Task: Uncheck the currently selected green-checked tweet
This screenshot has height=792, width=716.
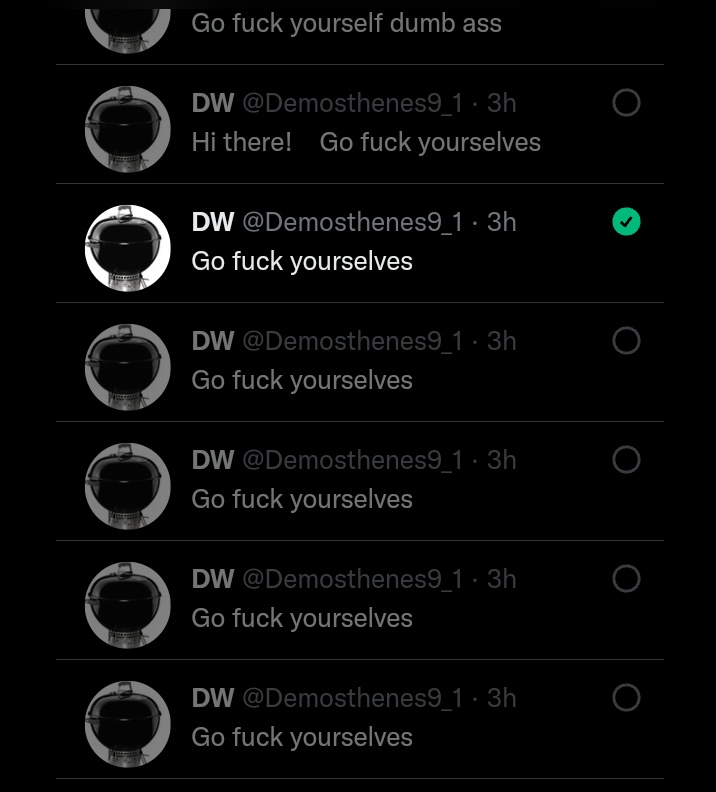Action: point(626,222)
